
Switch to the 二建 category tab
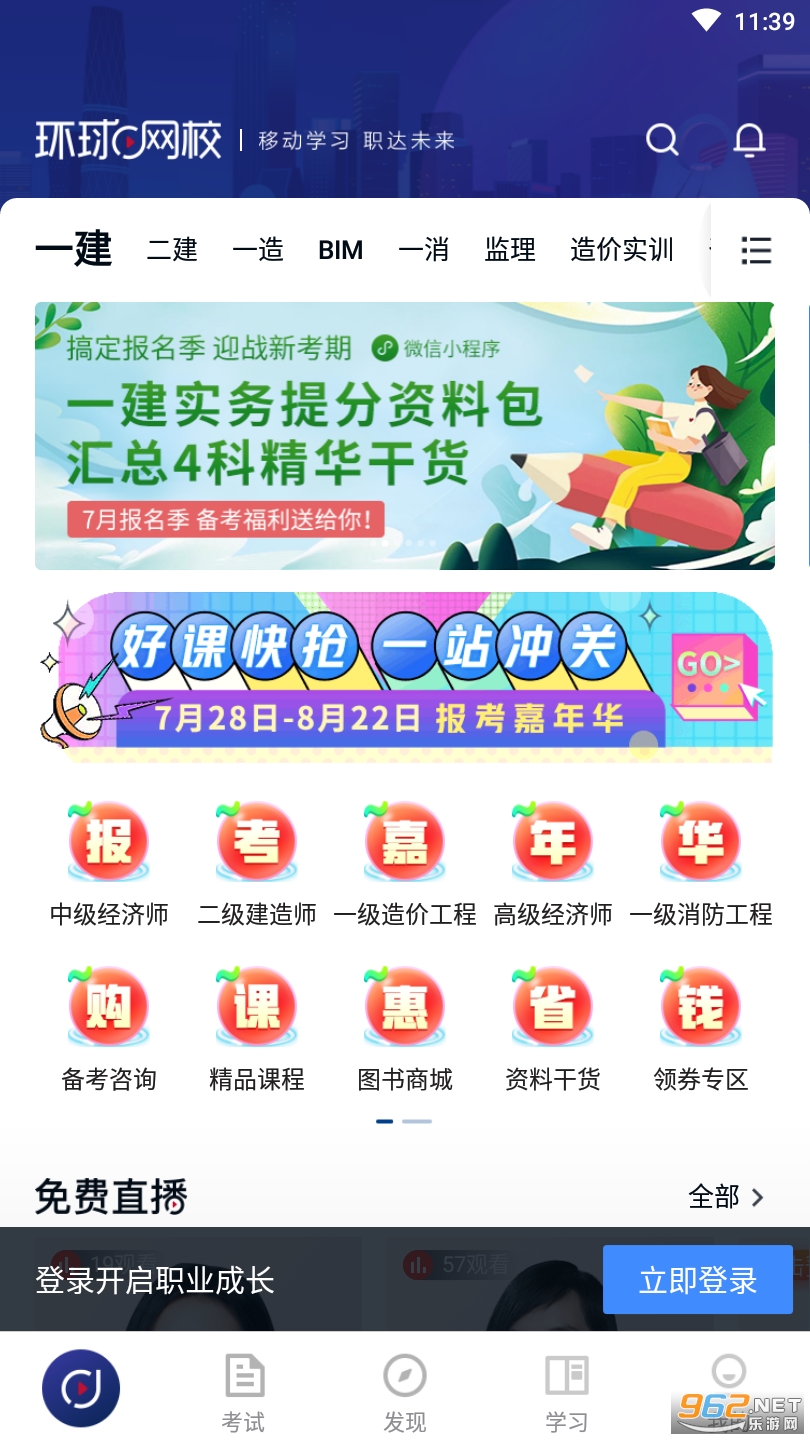tap(173, 250)
